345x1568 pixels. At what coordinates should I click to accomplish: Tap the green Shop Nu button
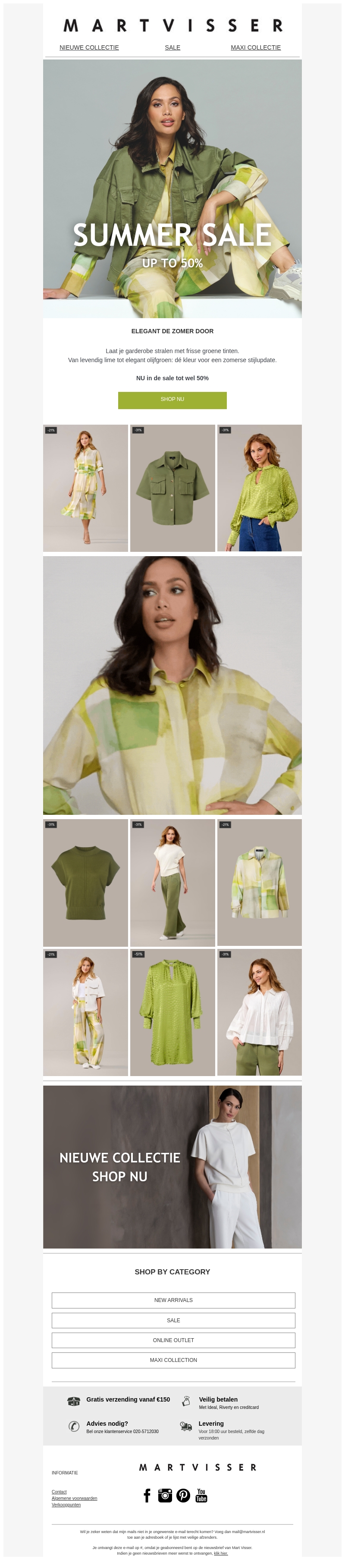click(172, 400)
